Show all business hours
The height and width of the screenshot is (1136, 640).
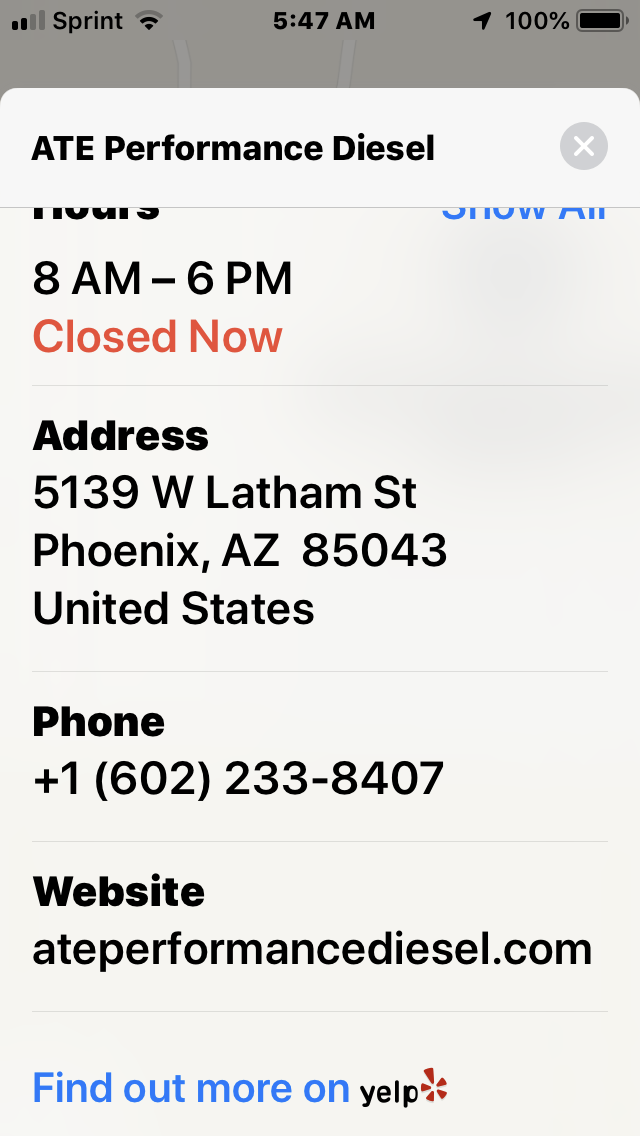524,214
